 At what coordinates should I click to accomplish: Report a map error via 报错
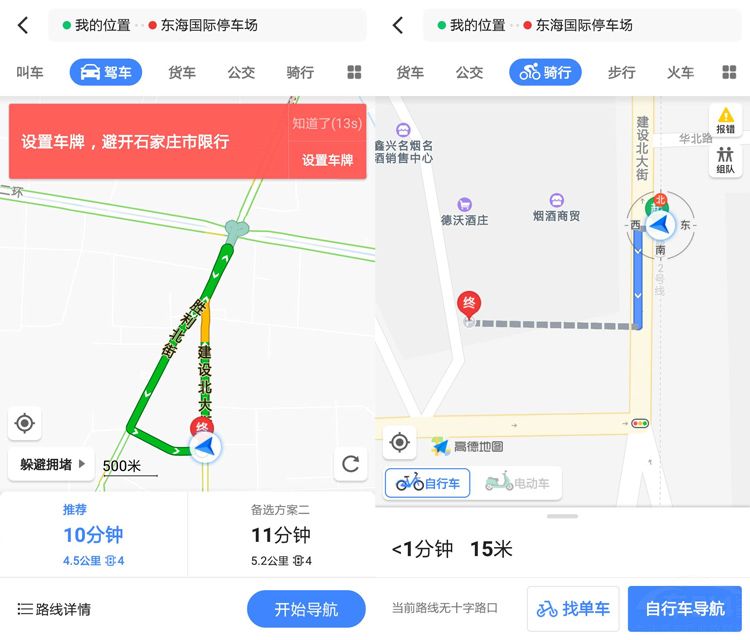[725, 119]
